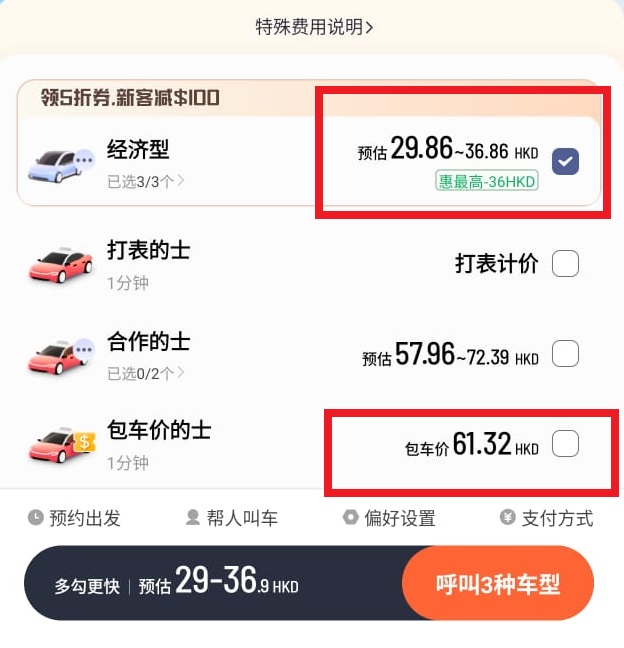Tap 呼叫3种车型 to request ride

pos(497,585)
